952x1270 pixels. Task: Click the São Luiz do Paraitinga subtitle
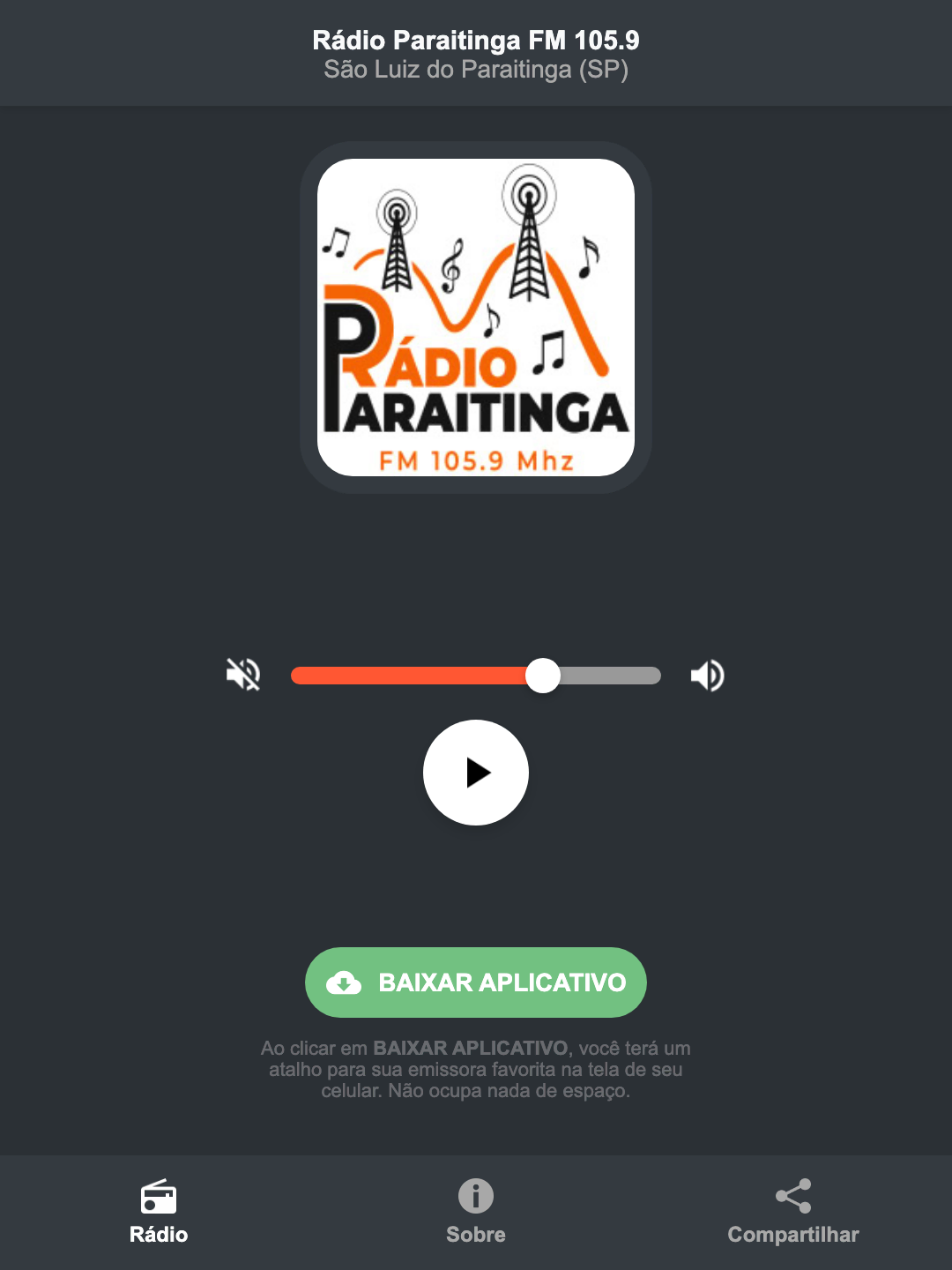(x=476, y=72)
